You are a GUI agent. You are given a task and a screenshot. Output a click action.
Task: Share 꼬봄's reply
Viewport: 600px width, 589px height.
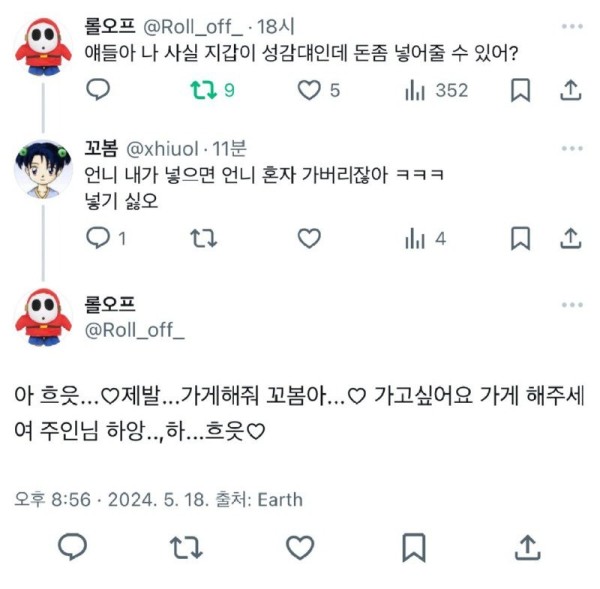[570, 238]
